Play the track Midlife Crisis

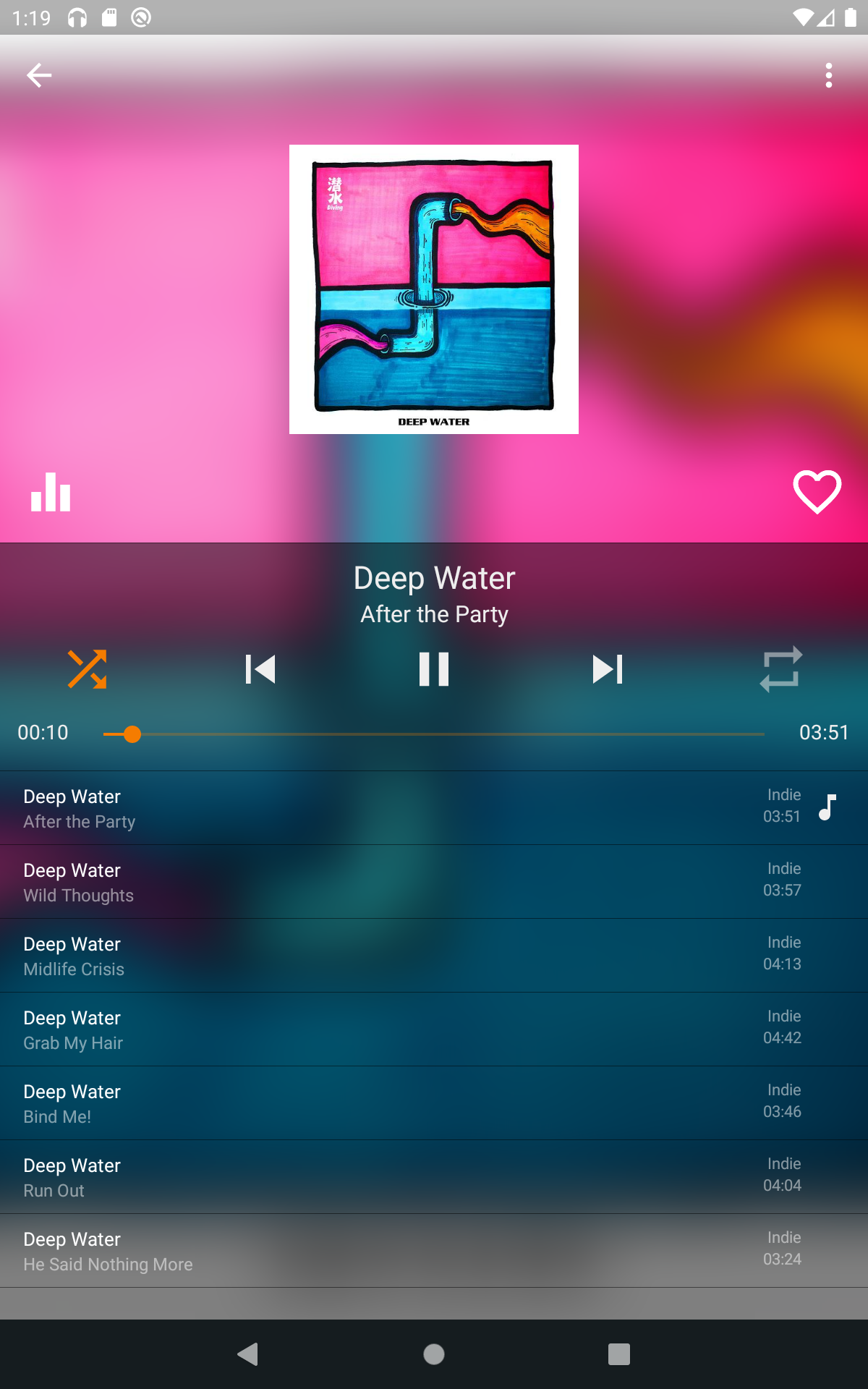[434, 956]
